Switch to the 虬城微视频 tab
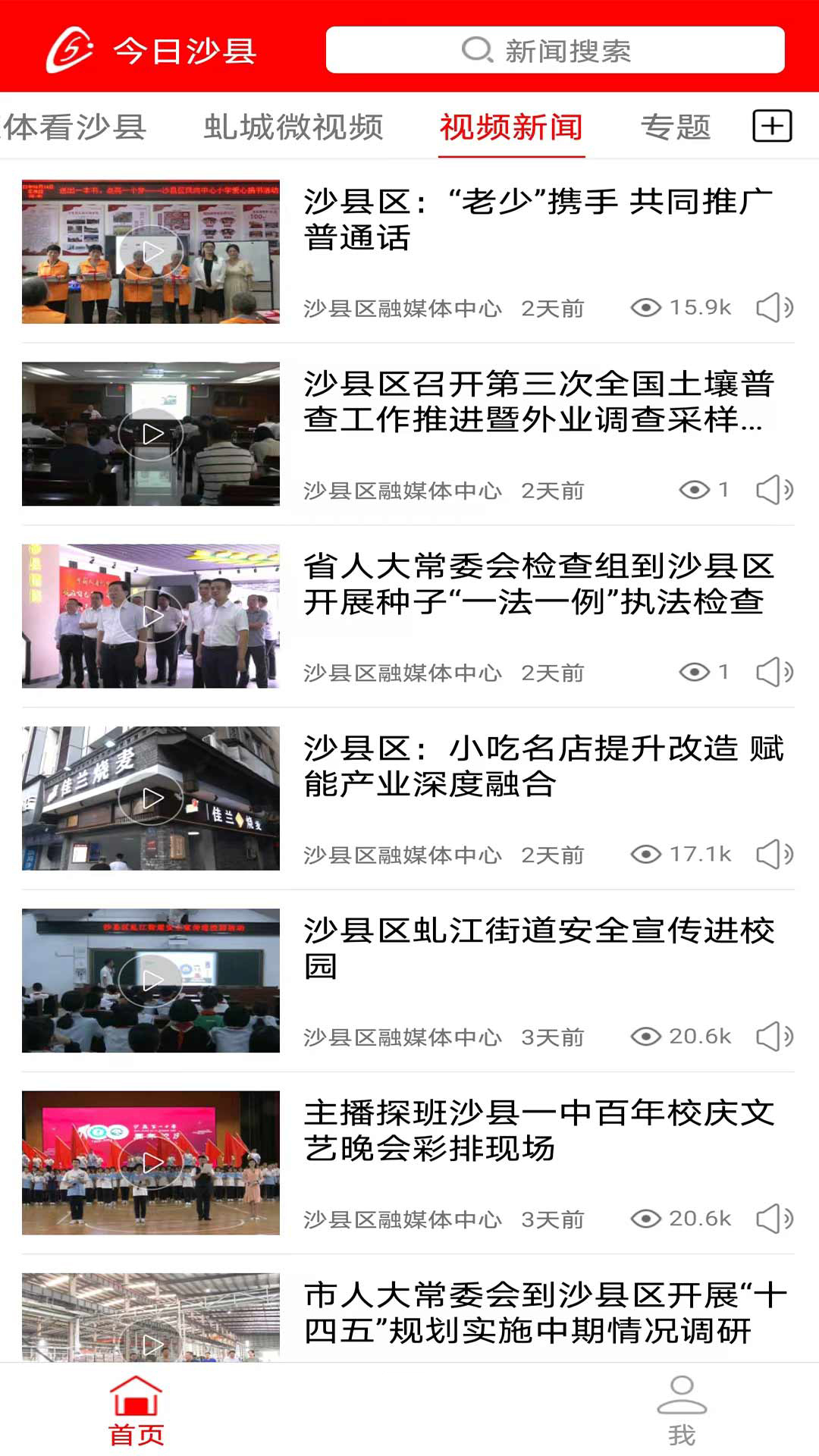 tap(293, 127)
